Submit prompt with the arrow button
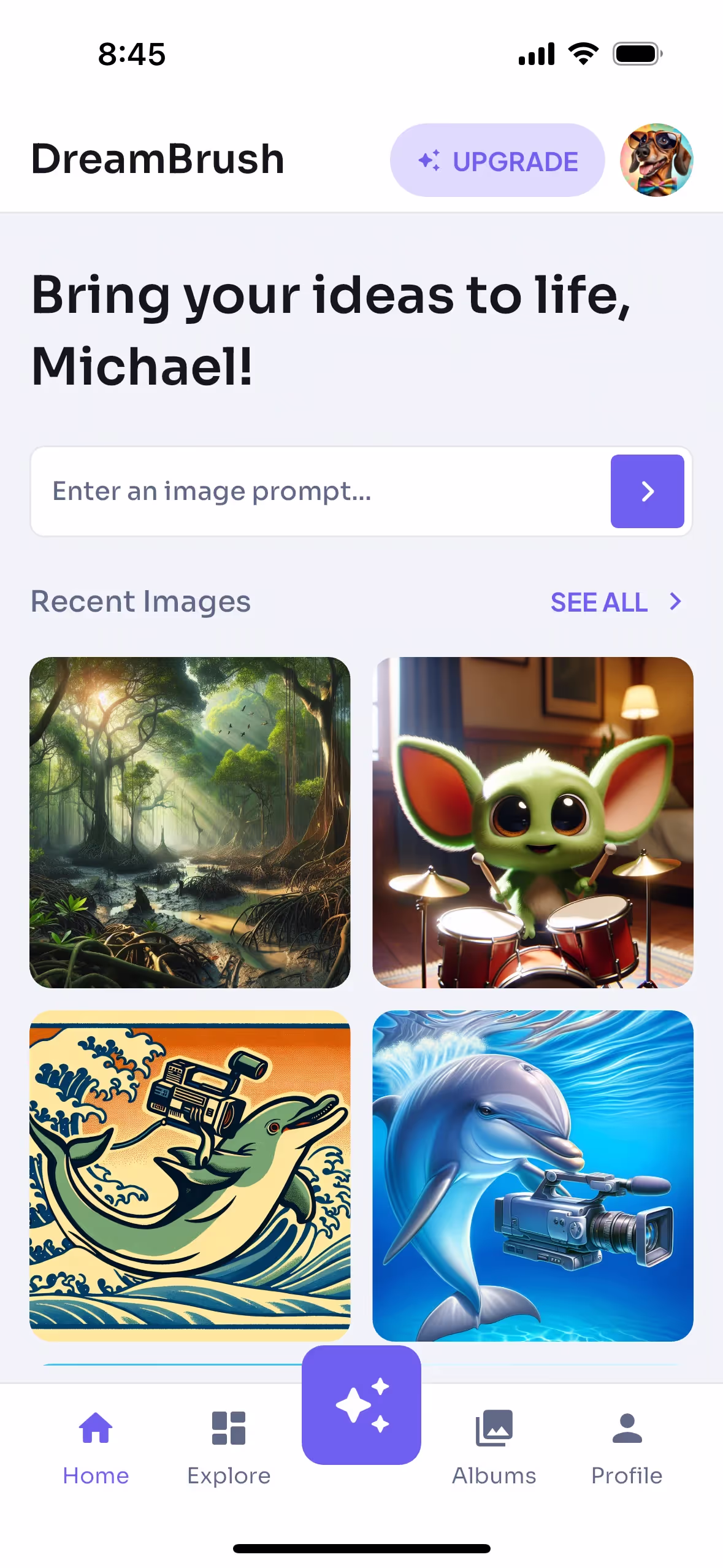Viewport: 723px width, 1568px height. click(x=646, y=491)
